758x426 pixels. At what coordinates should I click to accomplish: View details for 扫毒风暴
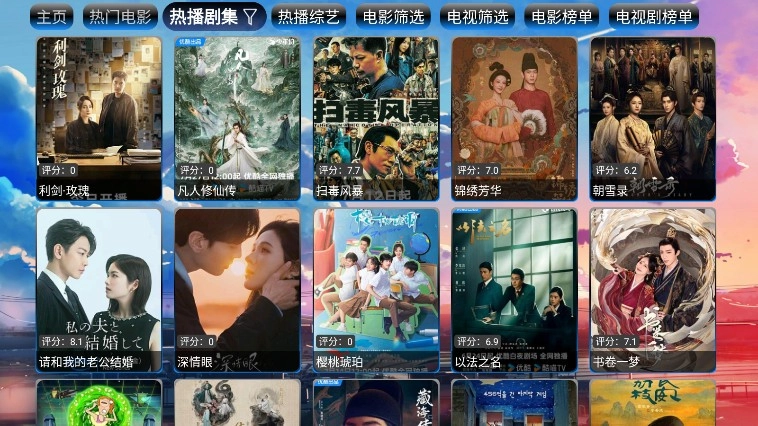(376, 118)
